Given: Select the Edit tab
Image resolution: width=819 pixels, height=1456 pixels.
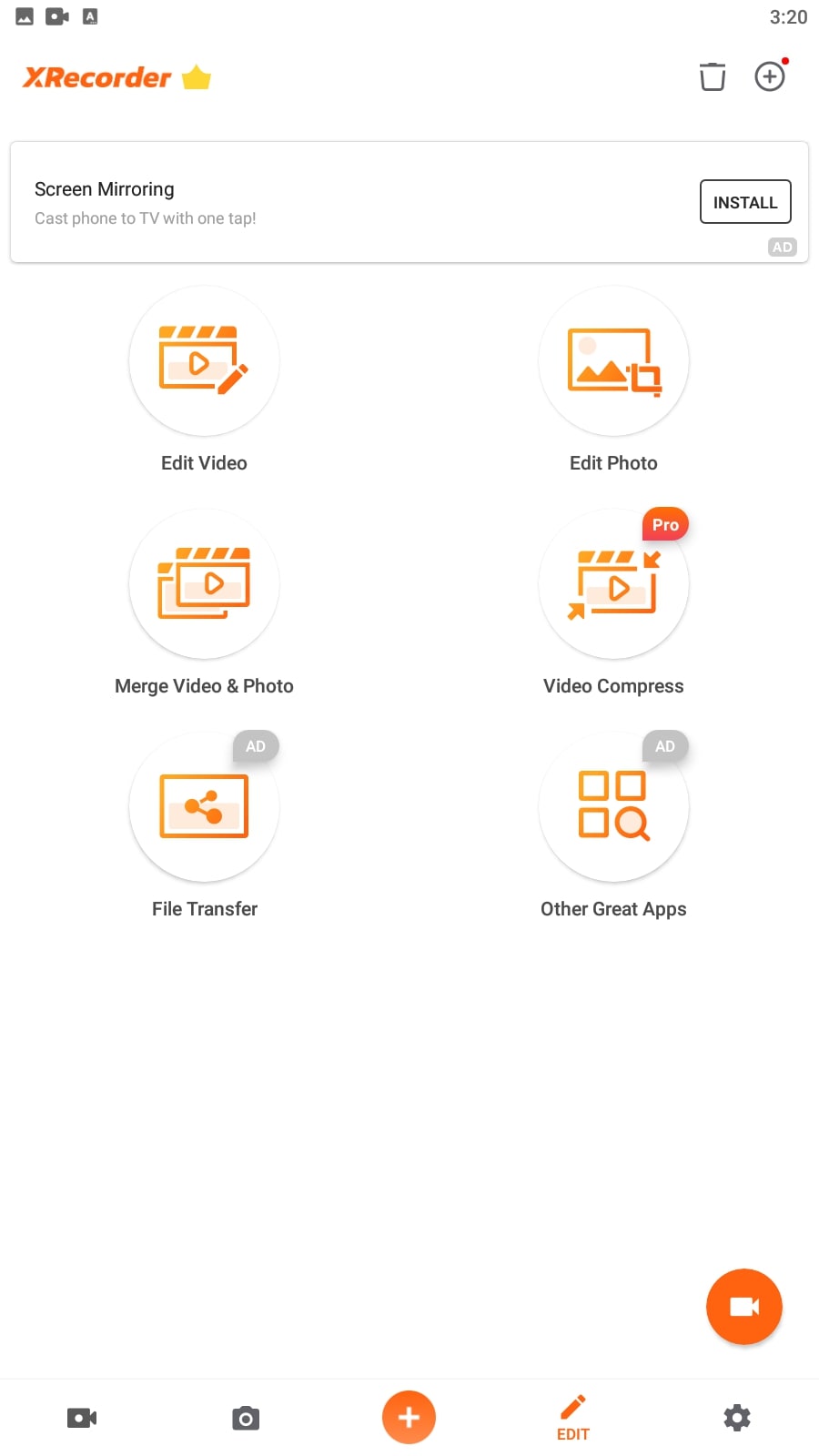Looking at the screenshot, I should tap(573, 1418).
